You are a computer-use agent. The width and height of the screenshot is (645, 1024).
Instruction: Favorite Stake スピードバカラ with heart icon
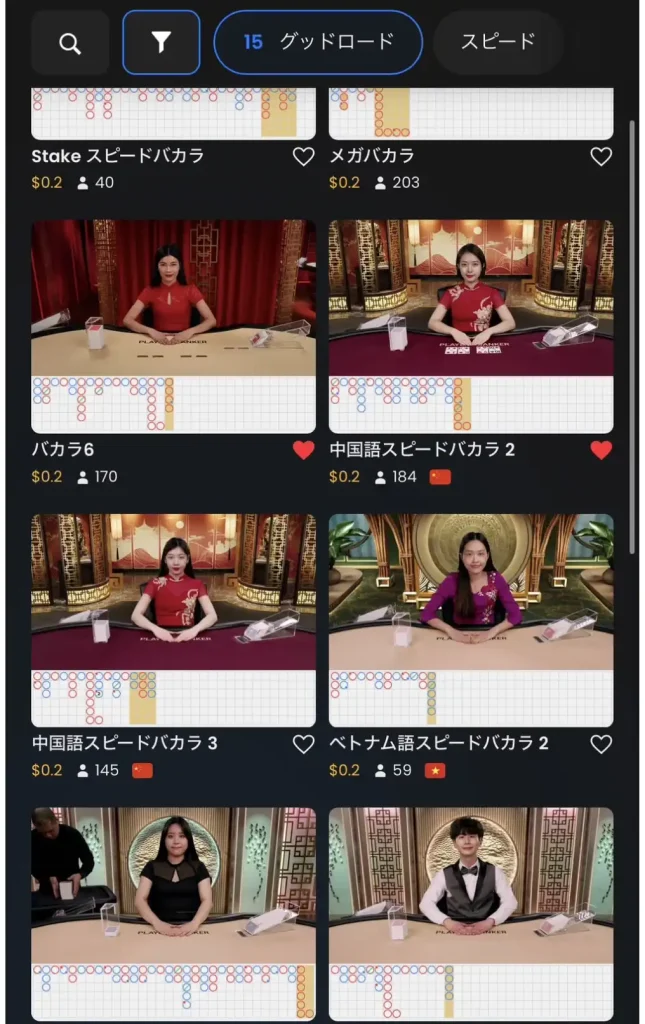click(303, 156)
